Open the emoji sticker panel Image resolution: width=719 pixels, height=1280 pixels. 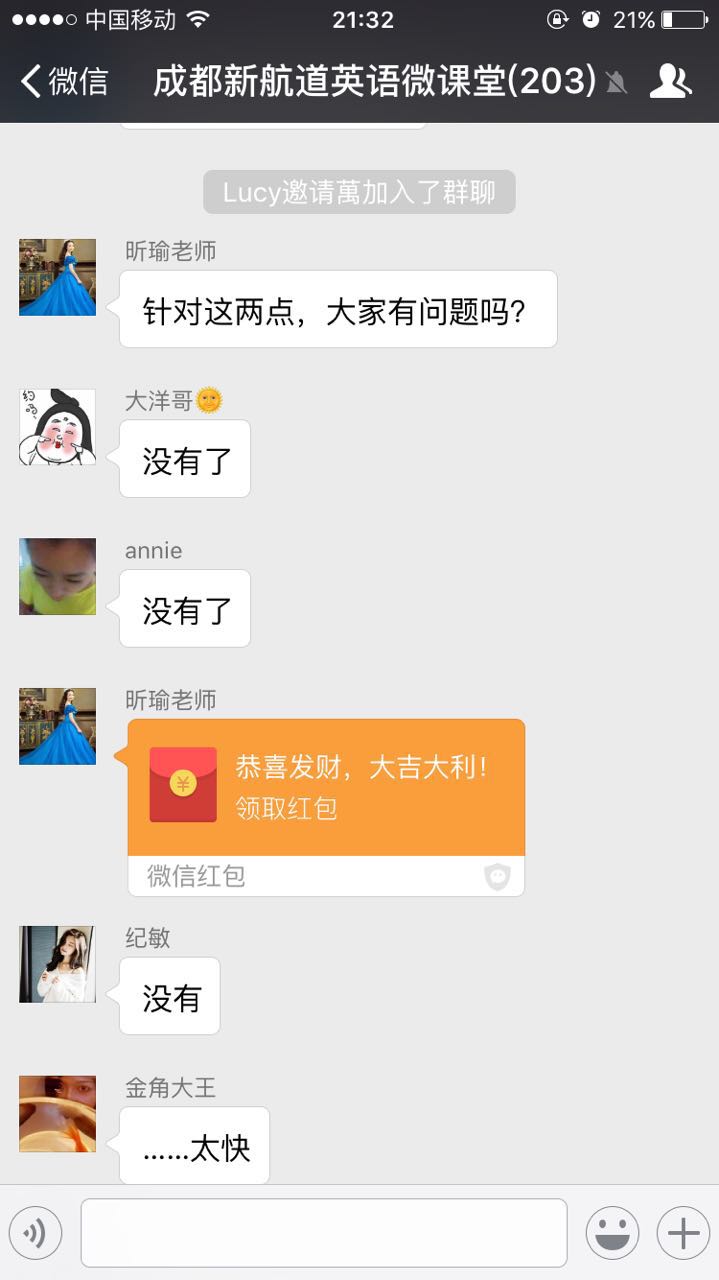(612, 1233)
